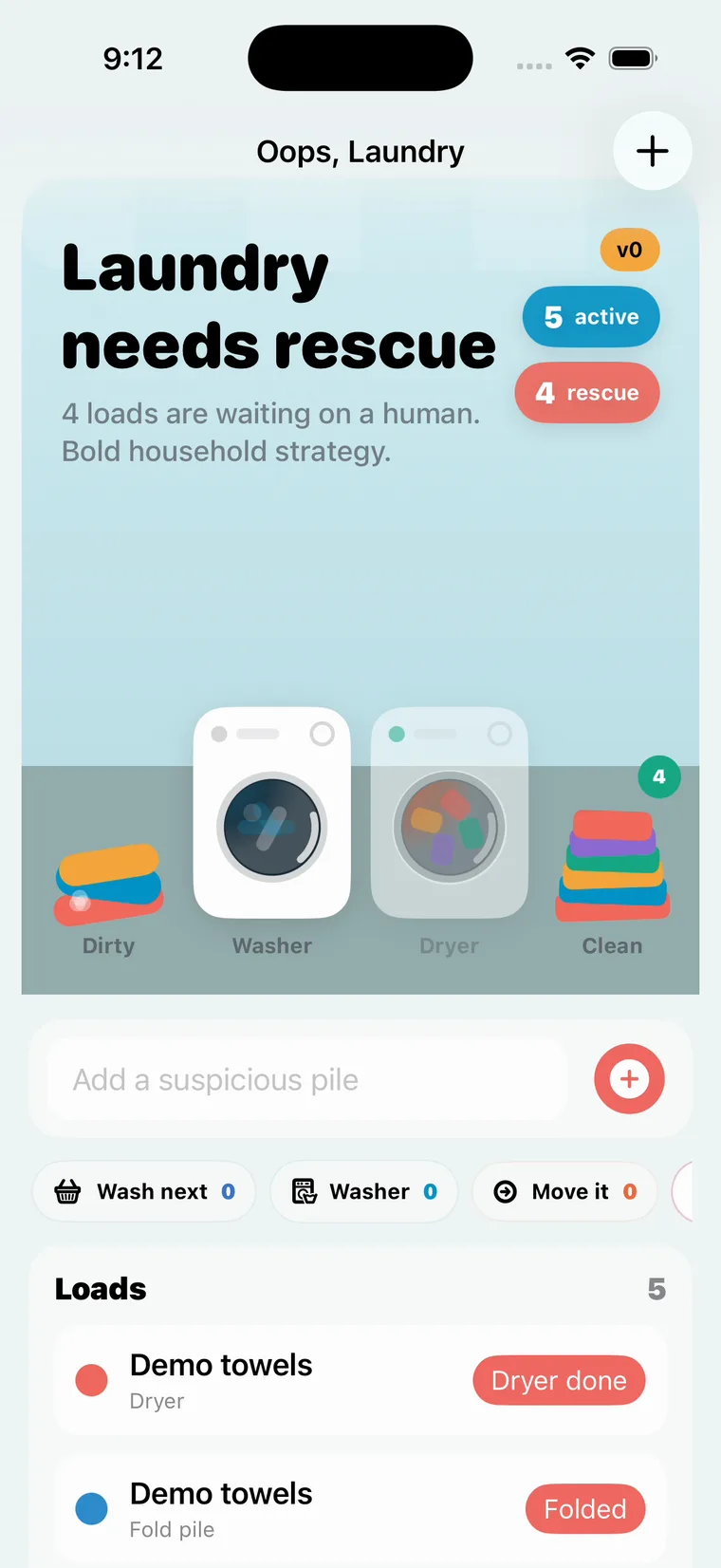
Task: Filter by Move it chip
Action: [x=564, y=1191]
